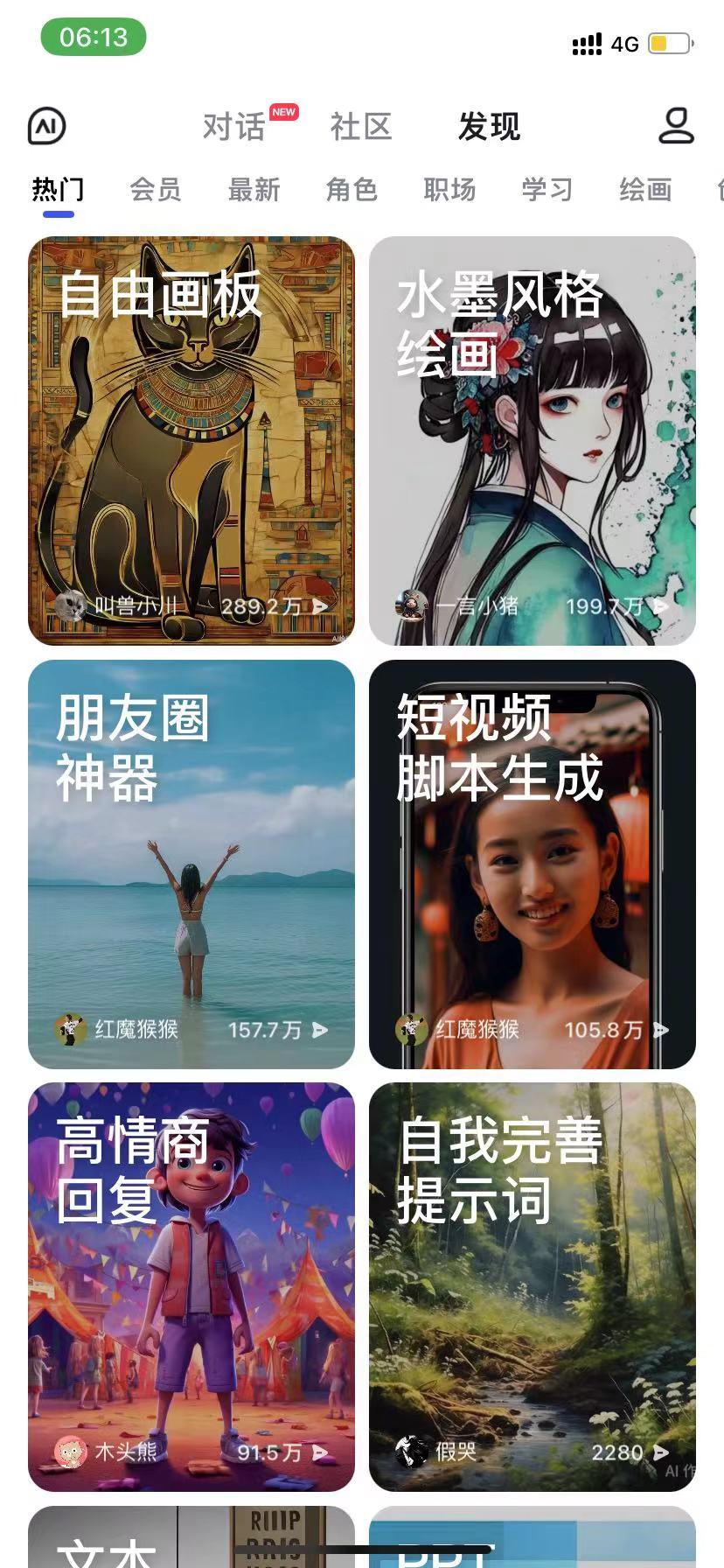Go to the 绘画 category
Image resolution: width=724 pixels, height=1568 pixels.
(645, 190)
